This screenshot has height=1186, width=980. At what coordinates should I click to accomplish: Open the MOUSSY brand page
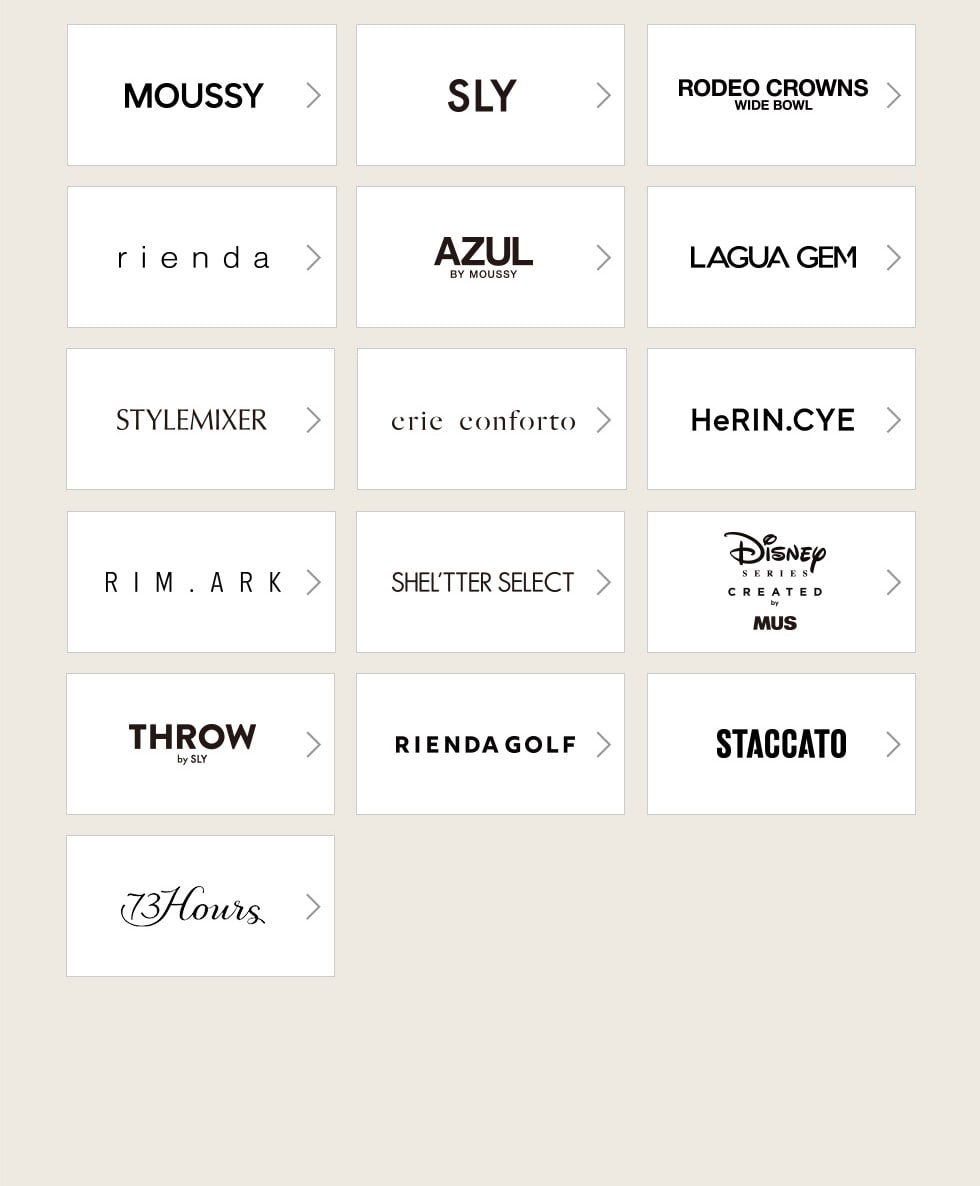point(201,95)
